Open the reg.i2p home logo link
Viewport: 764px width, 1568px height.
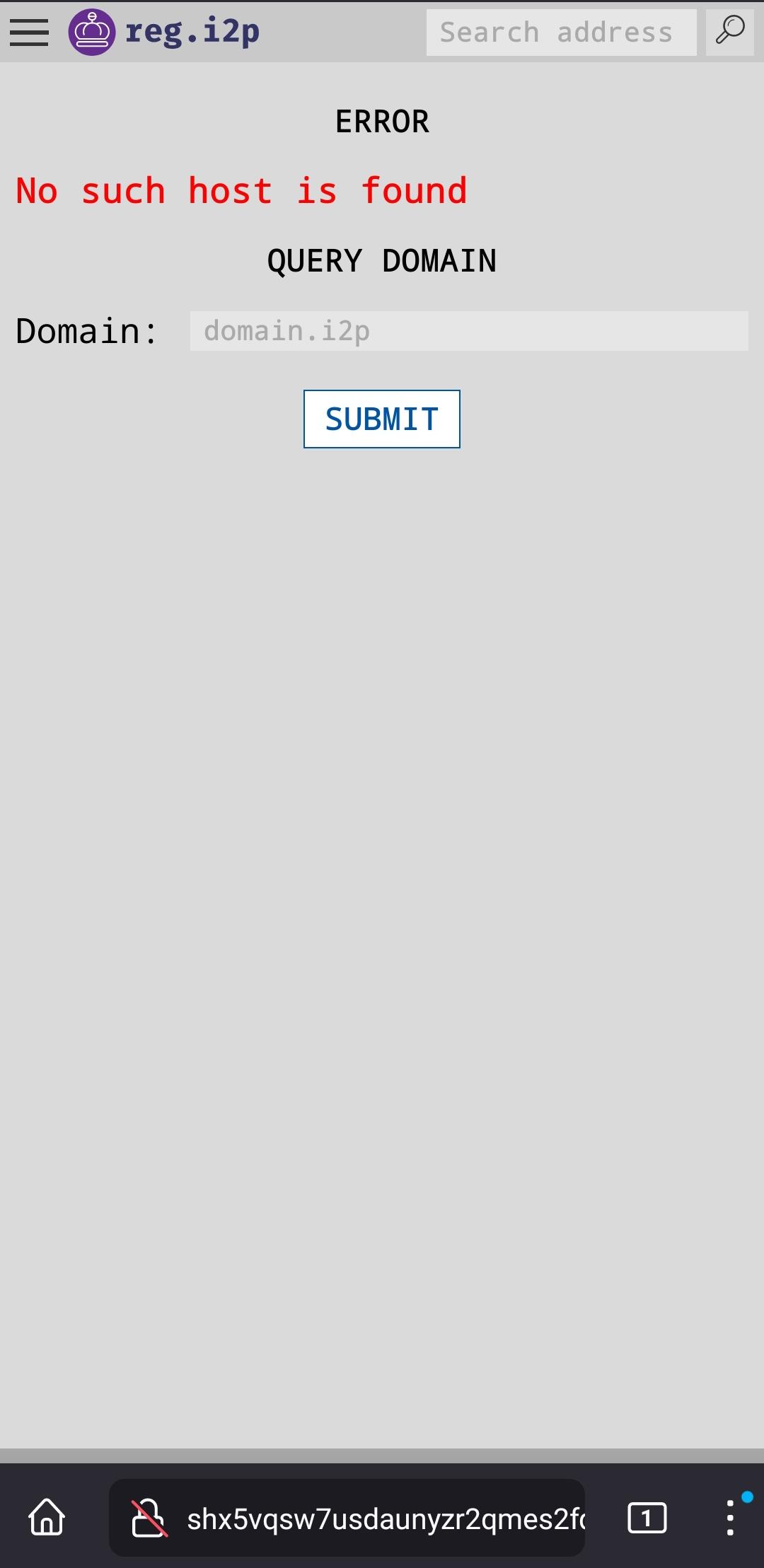(165, 32)
